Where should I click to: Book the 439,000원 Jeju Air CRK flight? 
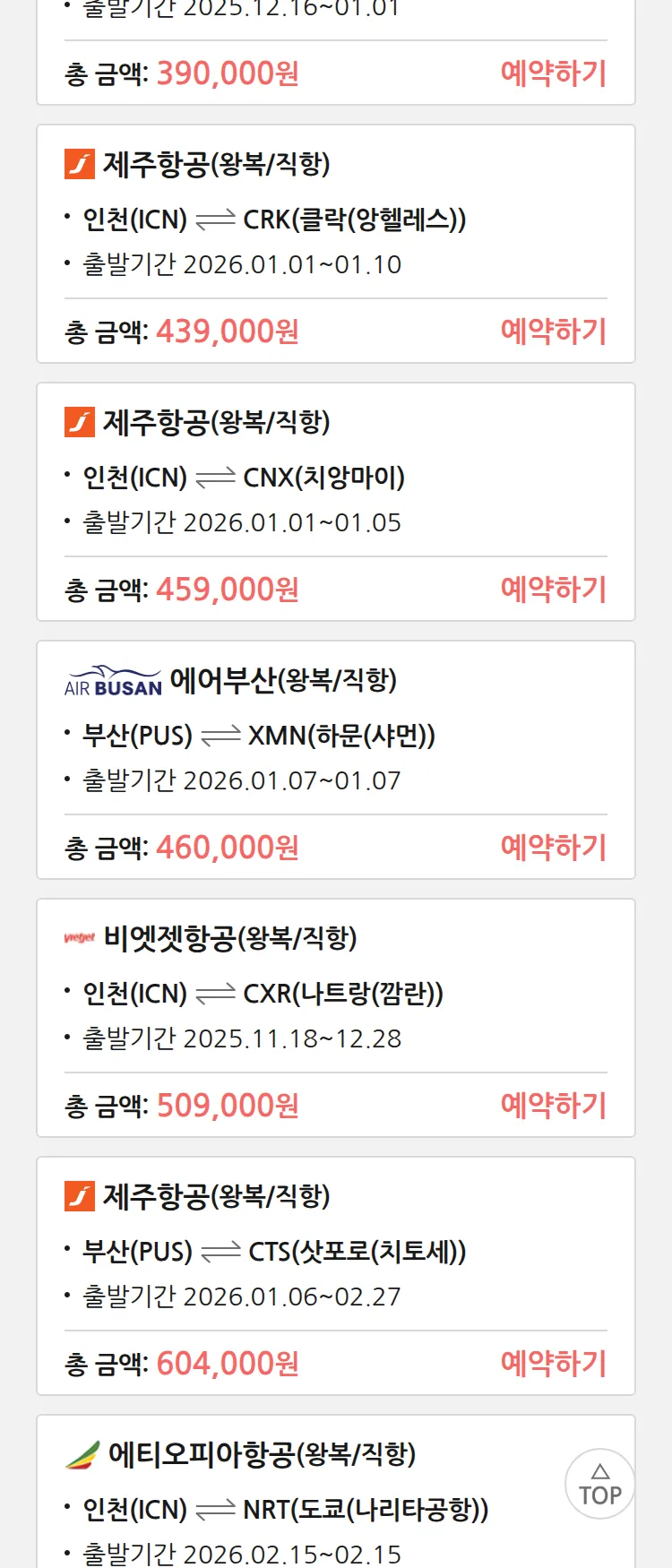point(553,332)
